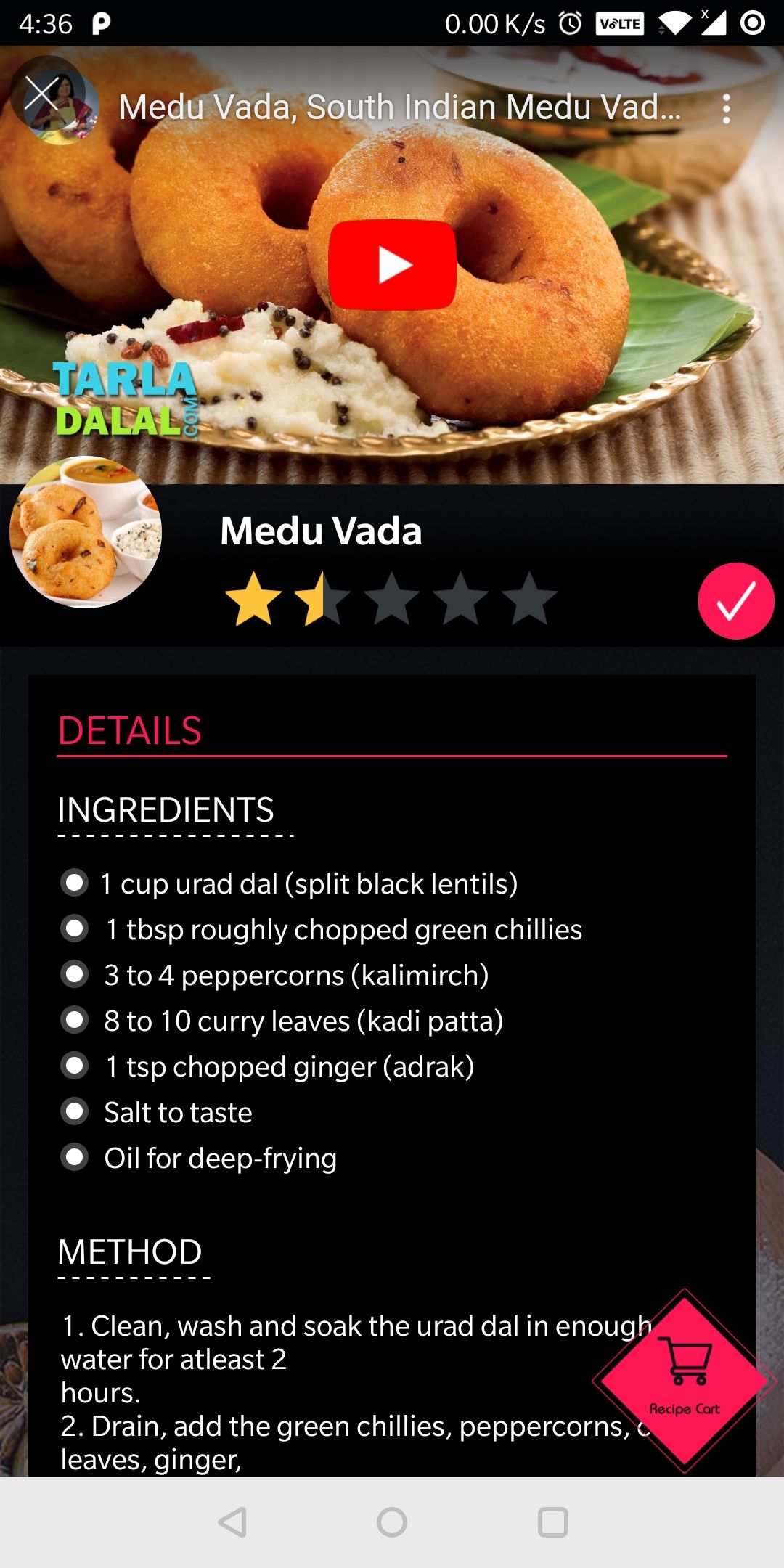
Task: Open the Recipe Cart
Action: 685,1380
